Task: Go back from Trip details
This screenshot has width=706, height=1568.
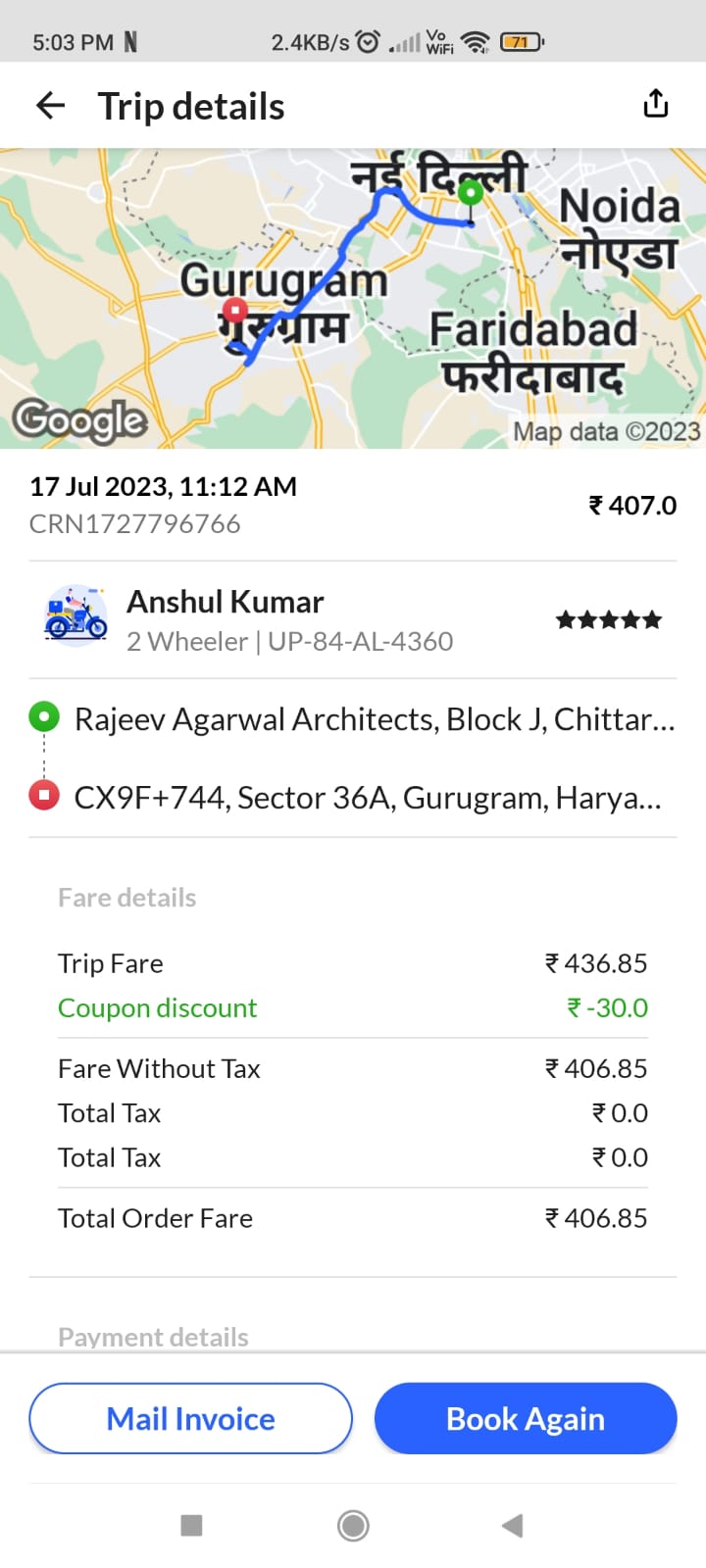Action: 50,106
